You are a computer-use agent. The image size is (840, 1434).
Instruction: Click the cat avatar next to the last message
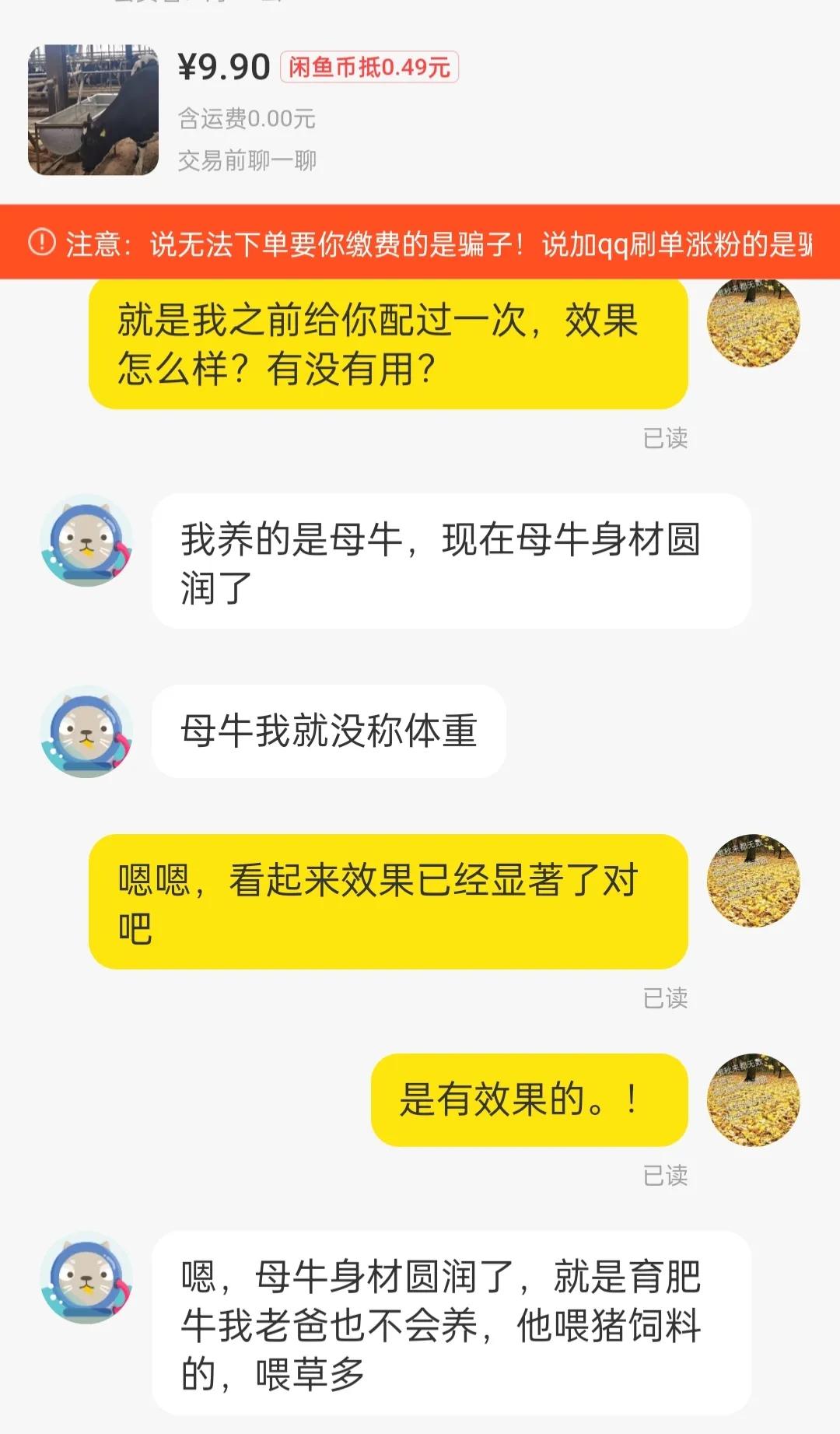coord(85,1284)
